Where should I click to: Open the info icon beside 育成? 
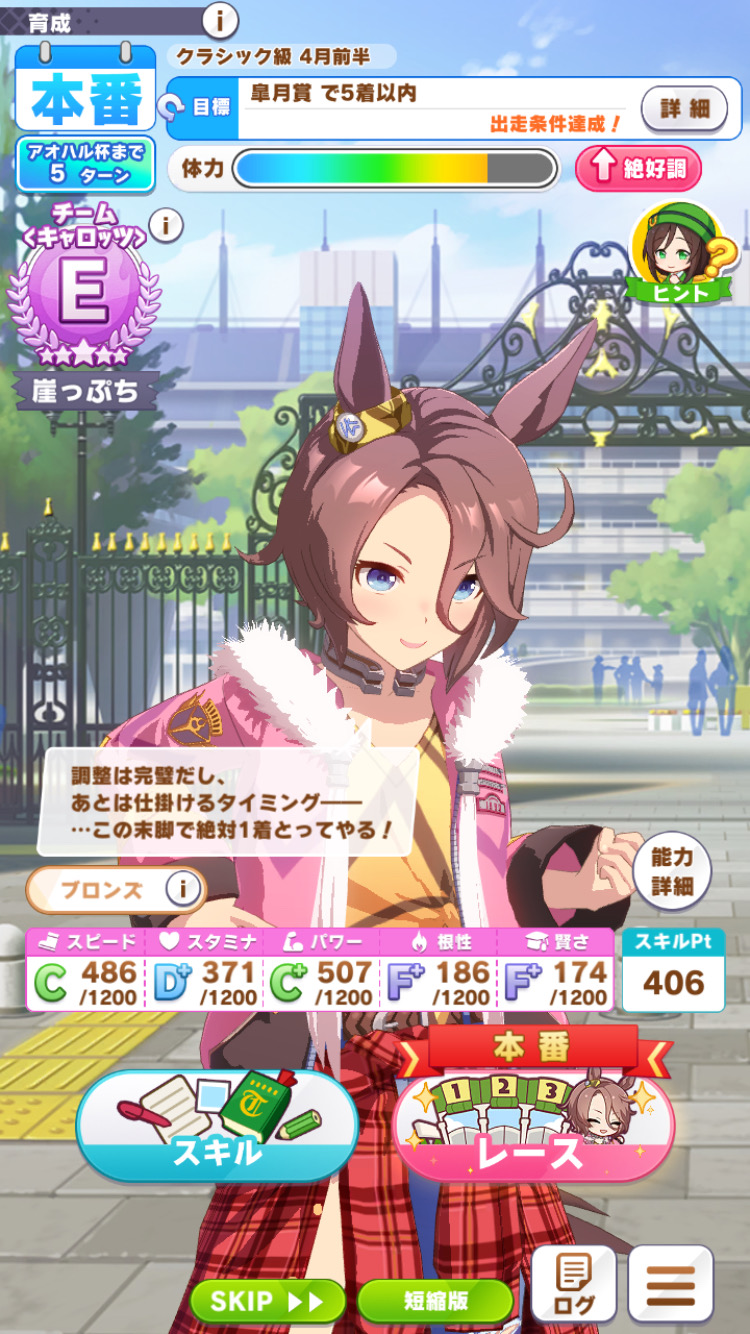coord(220,18)
